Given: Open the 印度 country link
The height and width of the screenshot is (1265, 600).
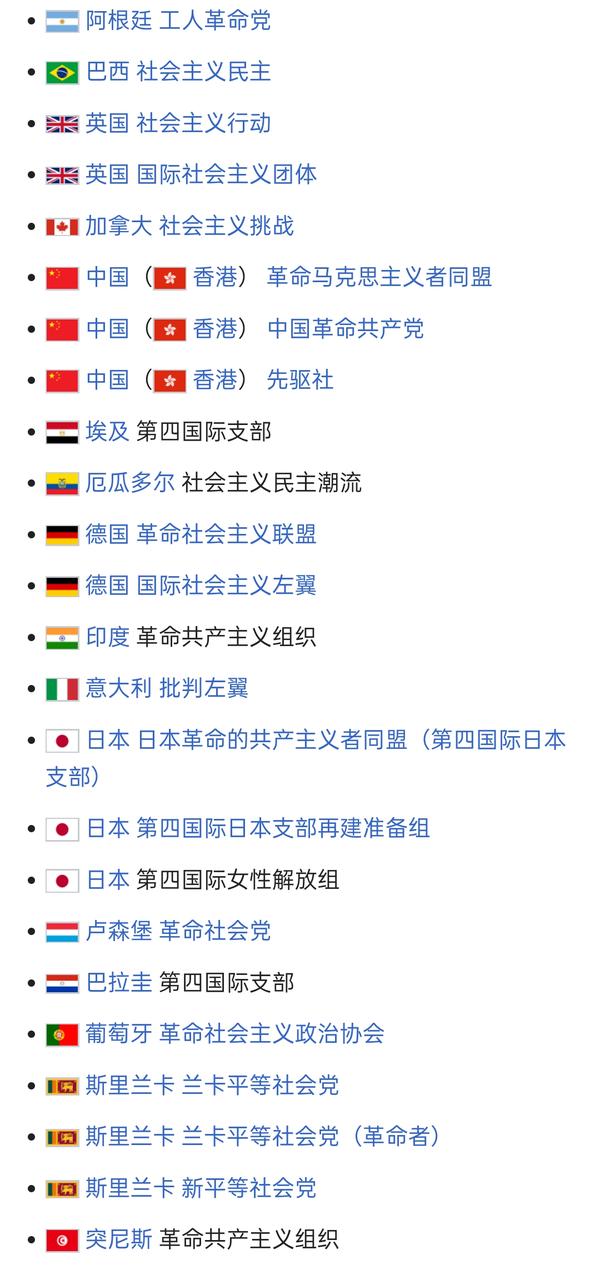Looking at the screenshot, I should click(107, 637).
